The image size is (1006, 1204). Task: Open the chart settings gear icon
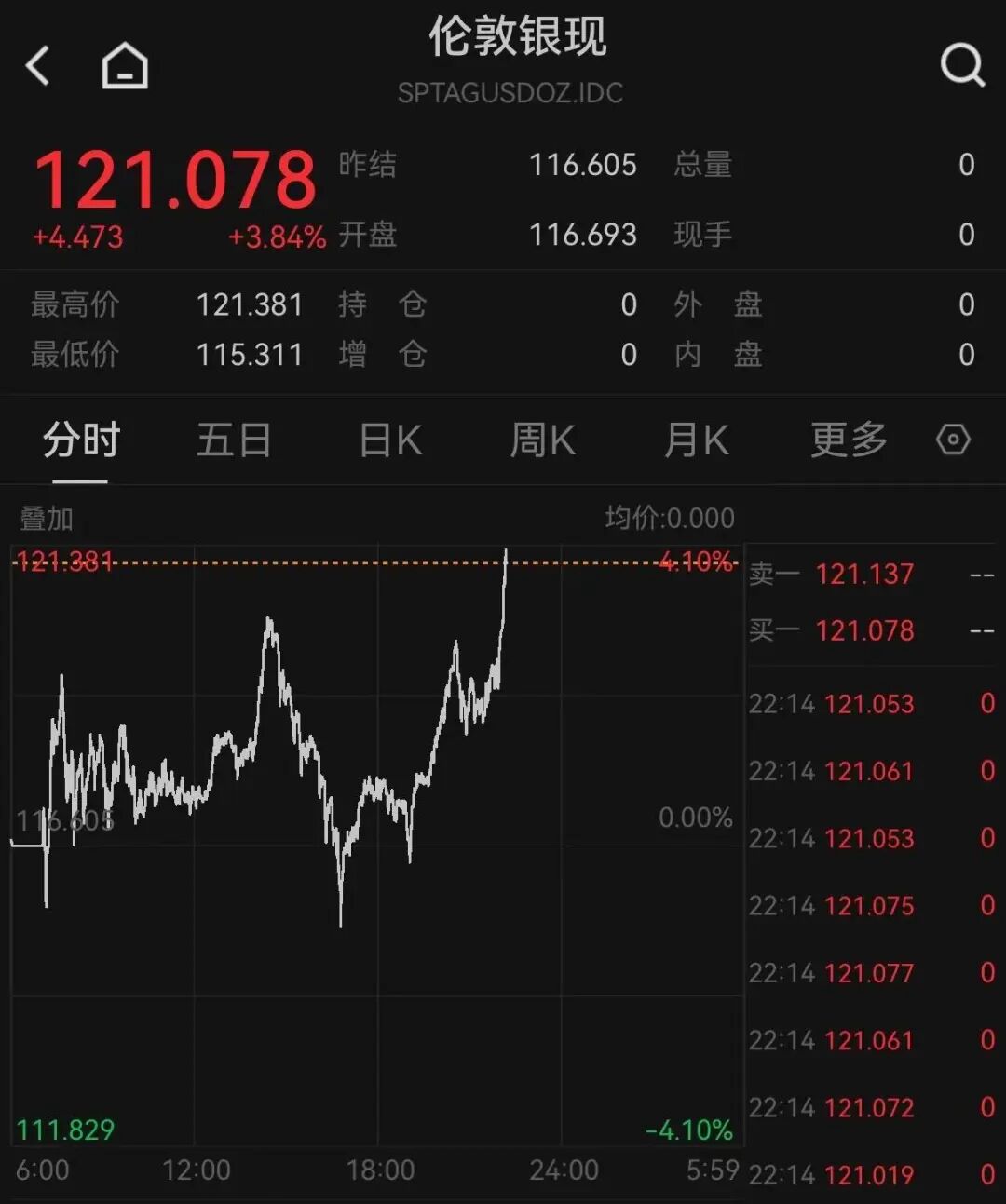[x=953, y=440]
